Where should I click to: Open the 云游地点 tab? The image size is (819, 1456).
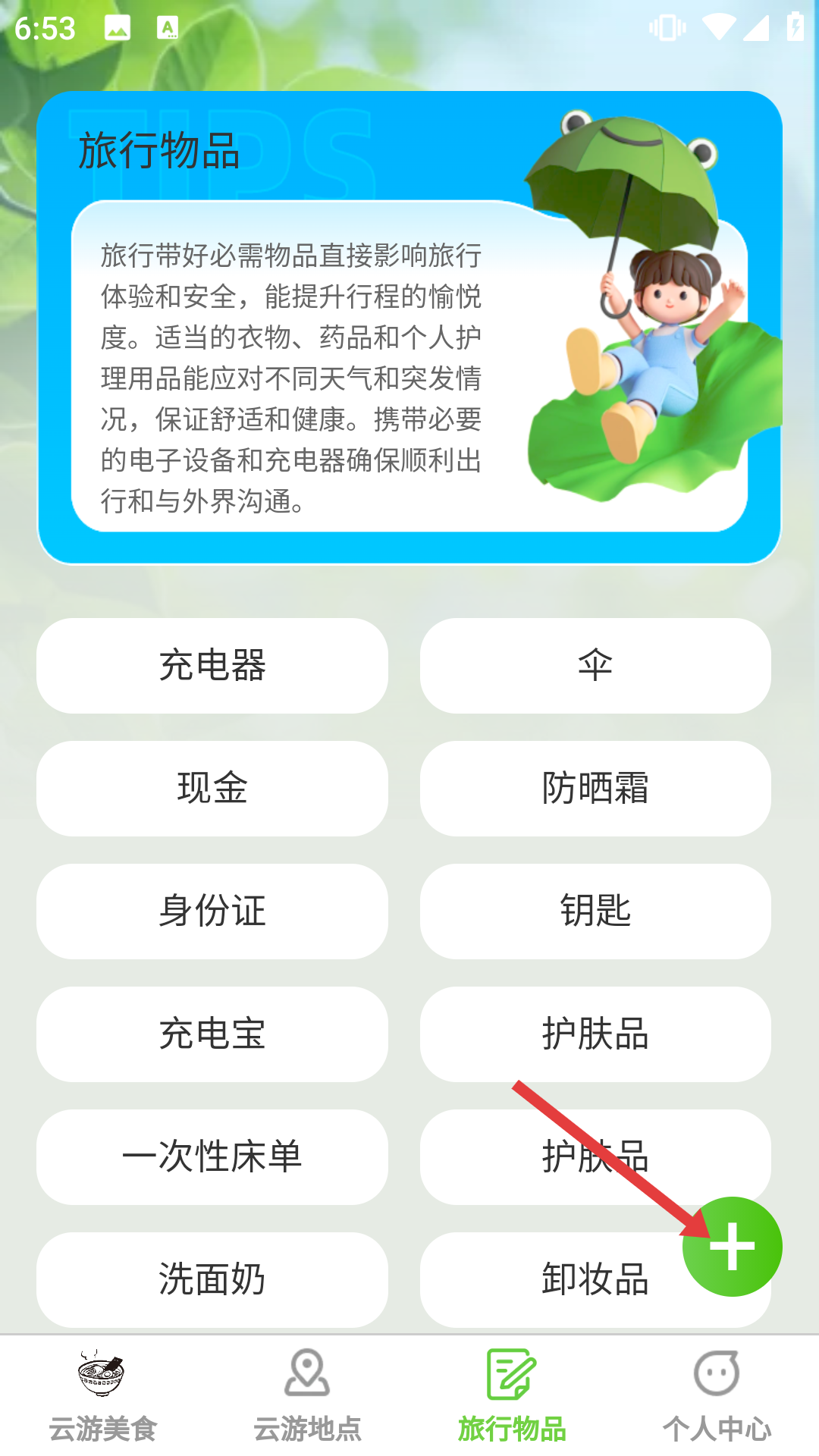tap(307, 1395)
